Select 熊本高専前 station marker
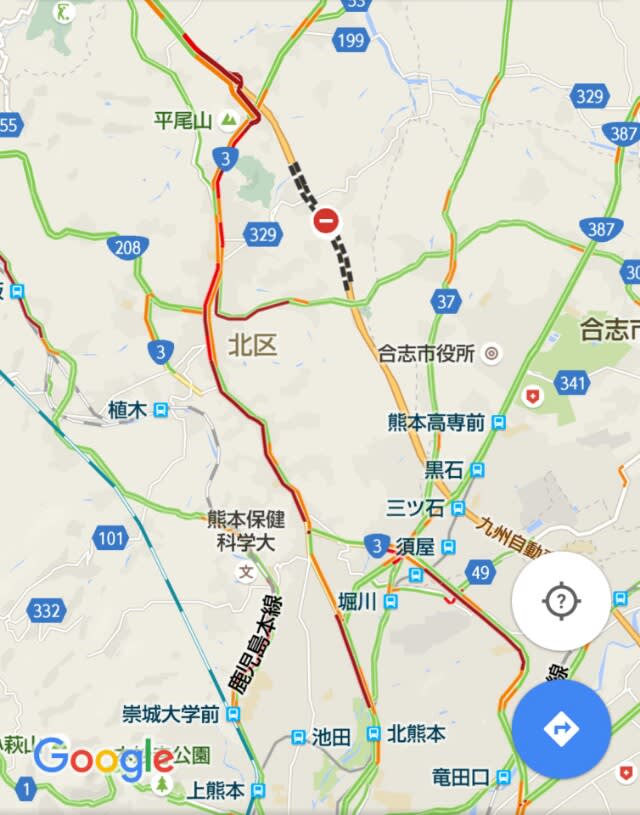The width and height of the screenshot is (640, 815). 499,423
